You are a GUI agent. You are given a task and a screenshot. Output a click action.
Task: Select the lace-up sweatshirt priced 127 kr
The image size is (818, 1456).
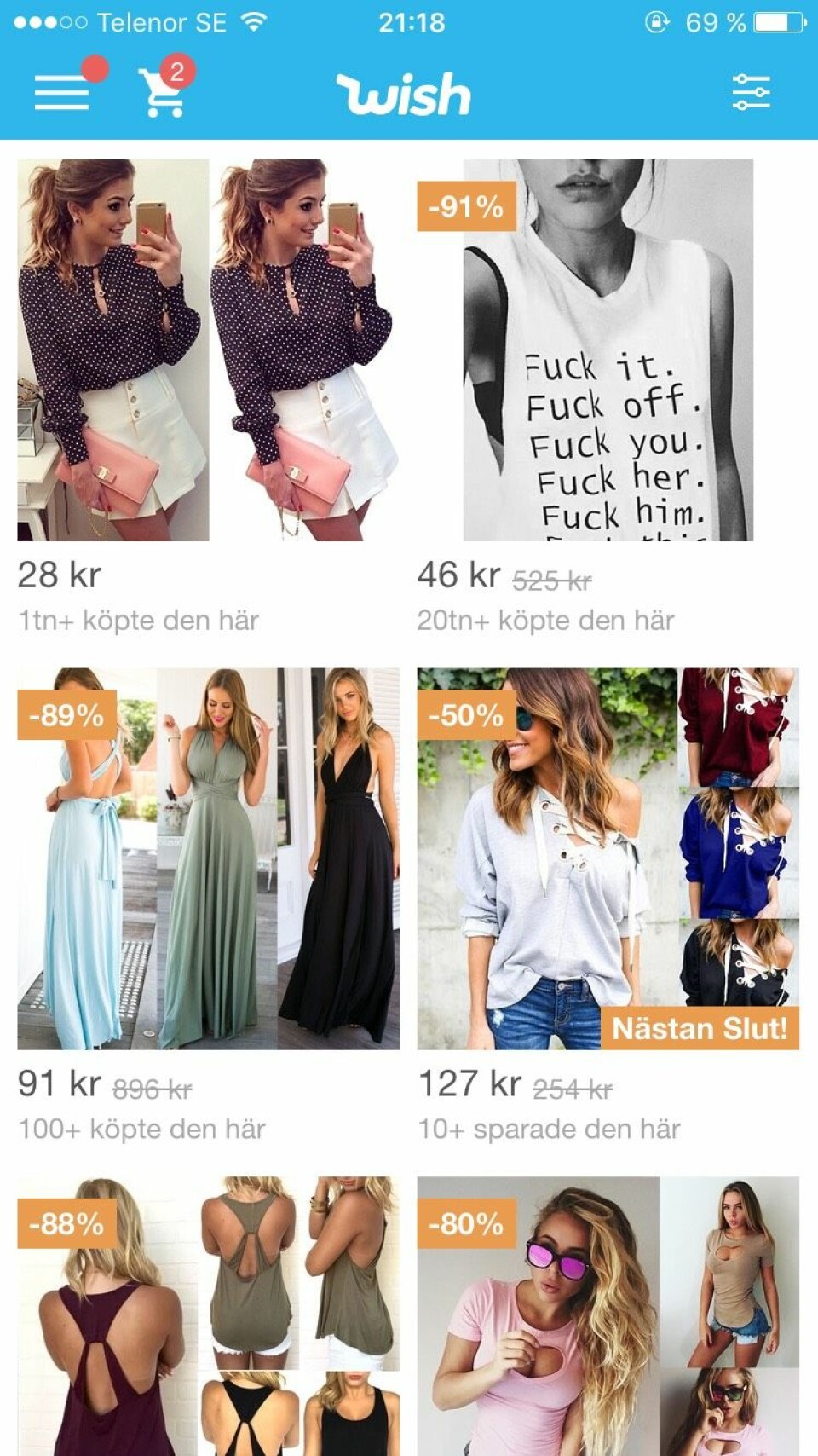coord(608,858)
